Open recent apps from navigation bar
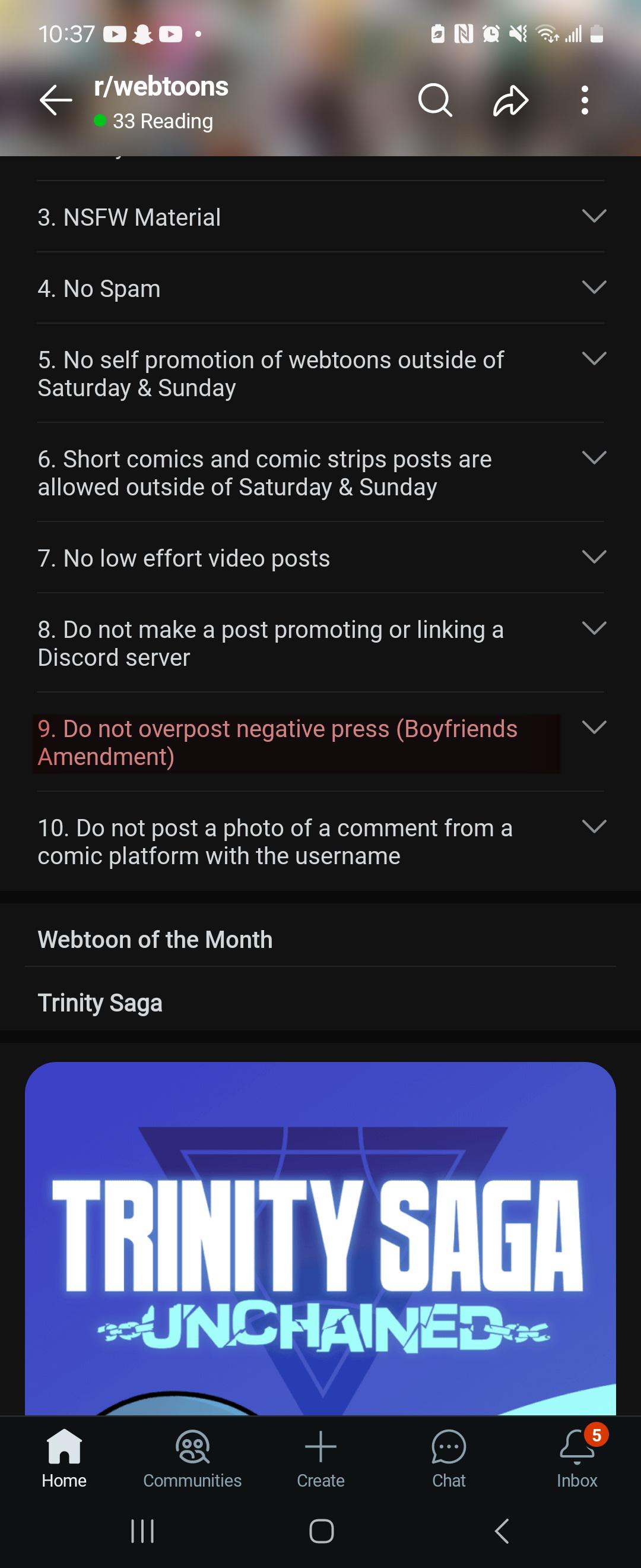 (x=143, y=1531)
